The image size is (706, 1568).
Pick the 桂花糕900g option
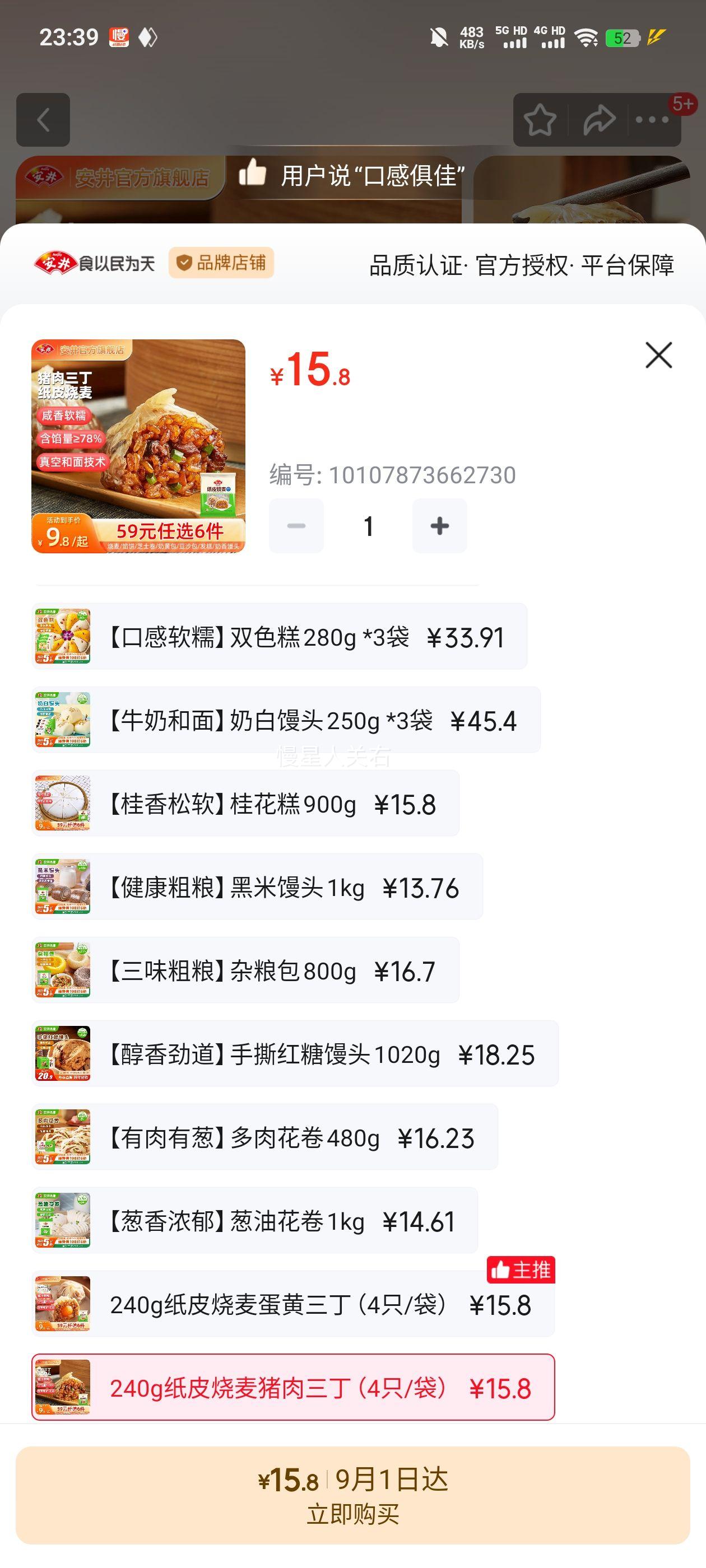click(x=245, y=804)
